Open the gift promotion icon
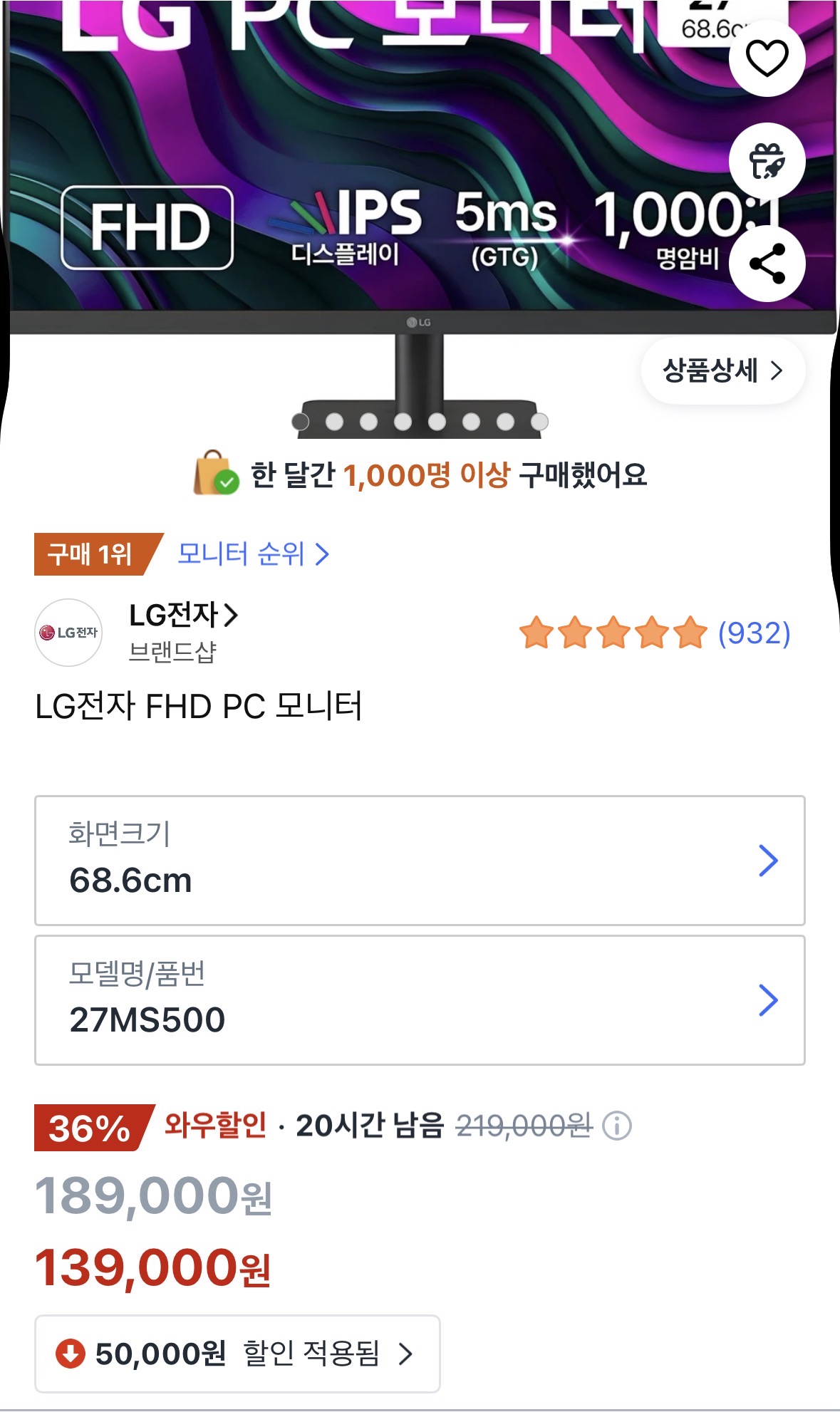840x1412 pixels. 766,160
